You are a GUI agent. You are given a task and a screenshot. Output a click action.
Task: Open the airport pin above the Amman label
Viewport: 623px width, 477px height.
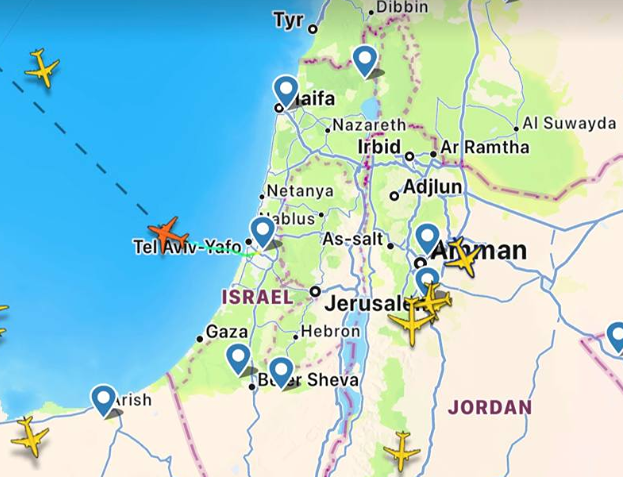pos(428,237)
